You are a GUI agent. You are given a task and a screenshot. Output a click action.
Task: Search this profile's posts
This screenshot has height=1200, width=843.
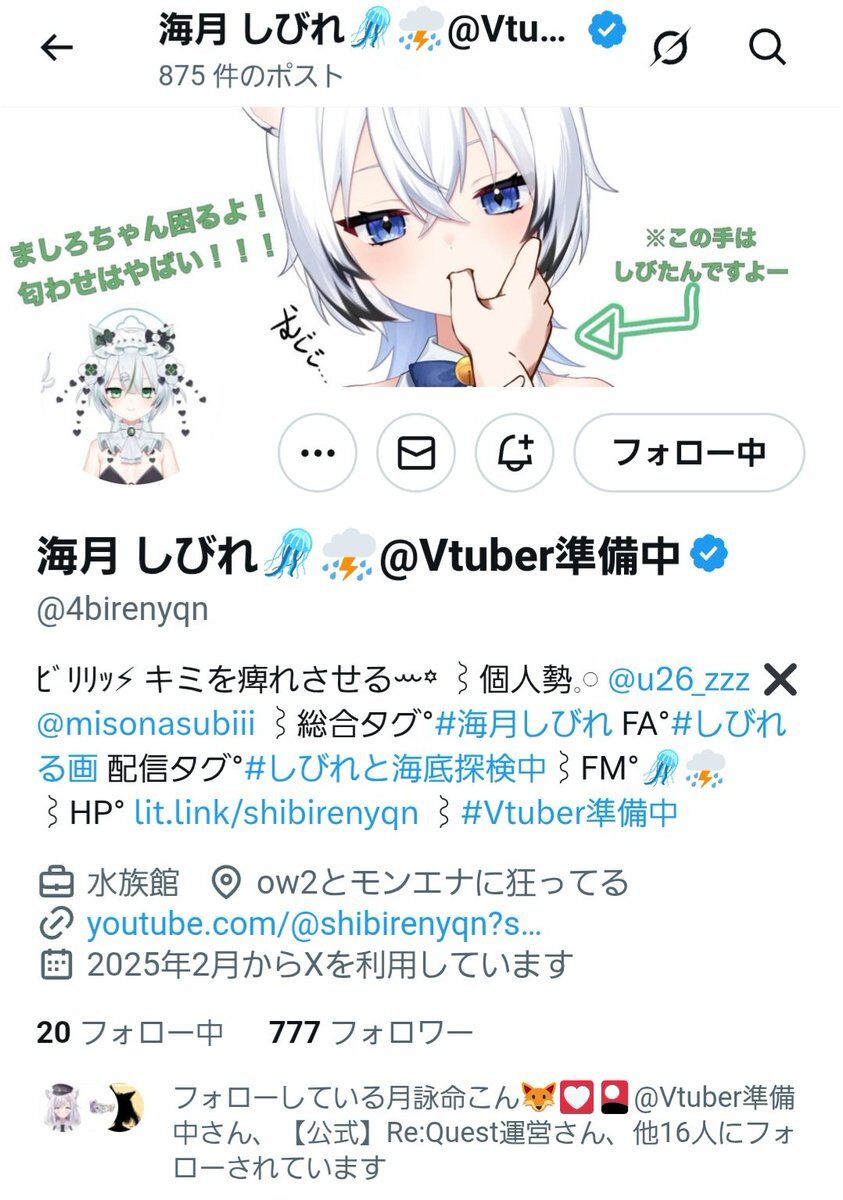tap(767, 48)
